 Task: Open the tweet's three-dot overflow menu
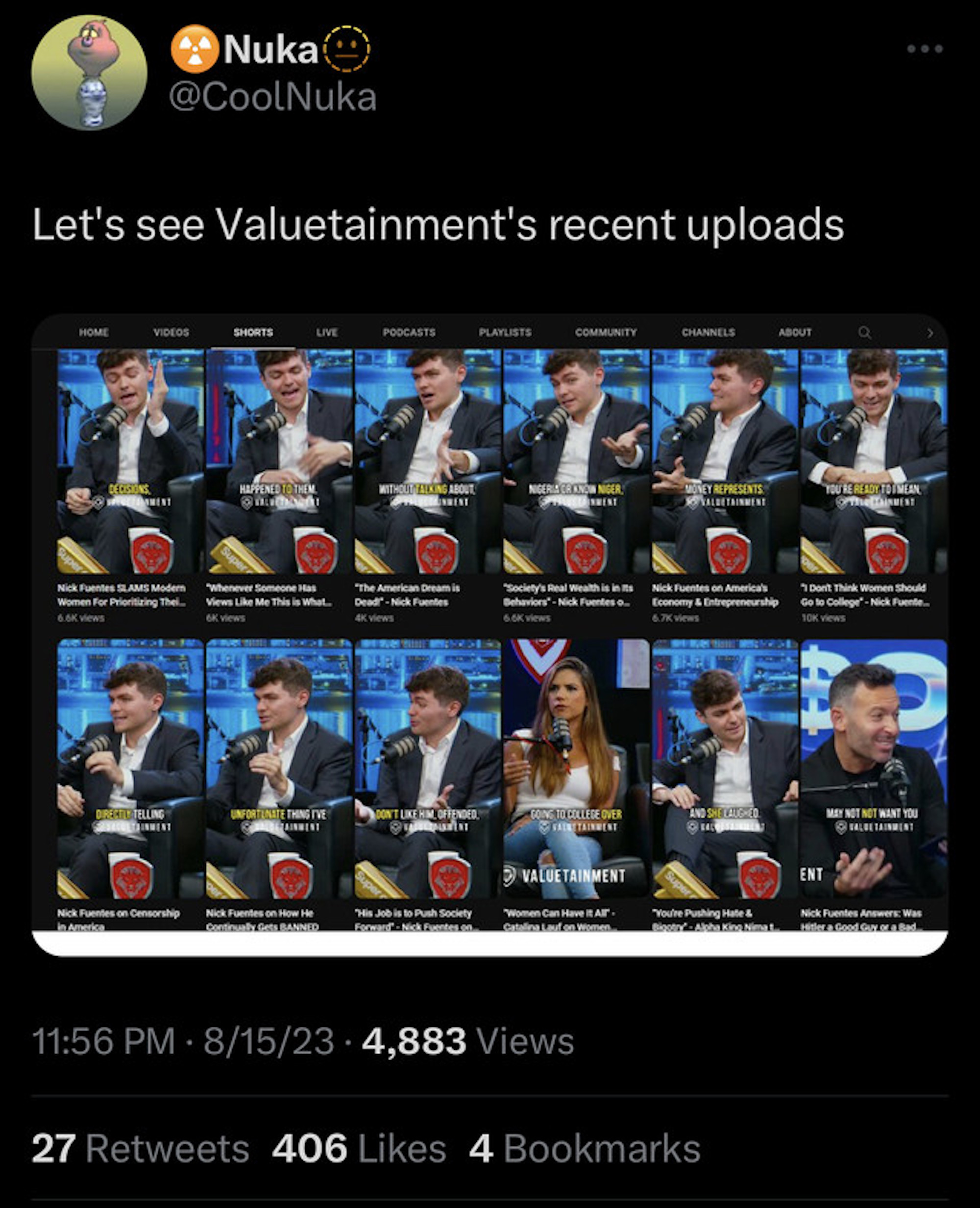pos(925,49)
